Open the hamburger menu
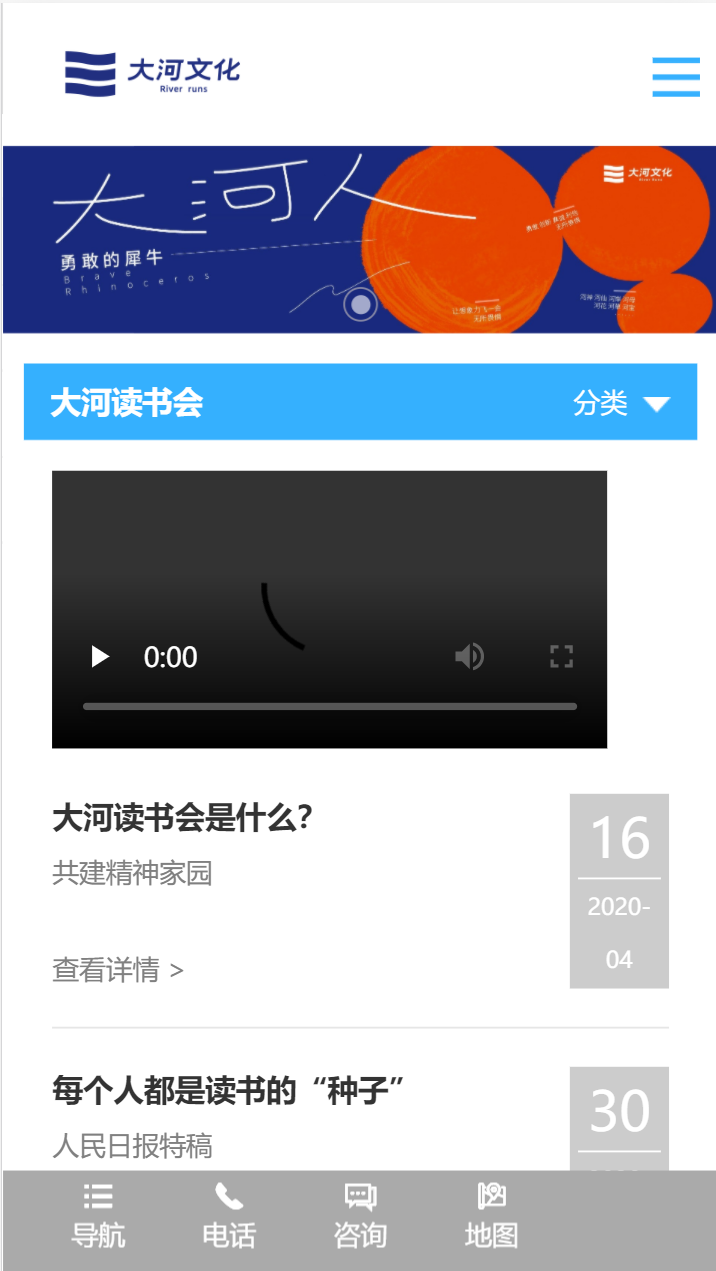 [676, 76]
